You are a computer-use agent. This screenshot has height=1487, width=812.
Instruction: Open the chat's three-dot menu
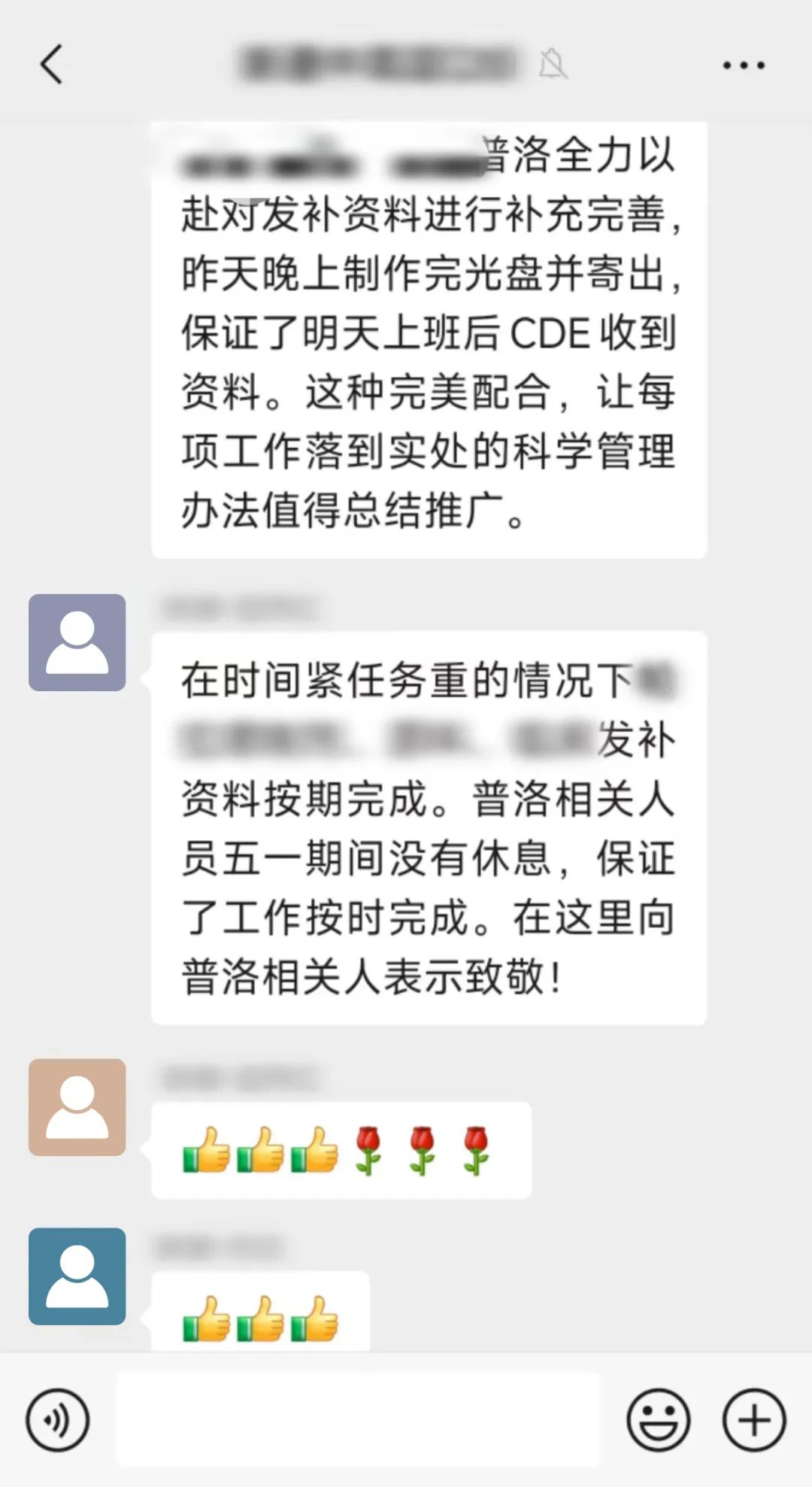point(743,65)
